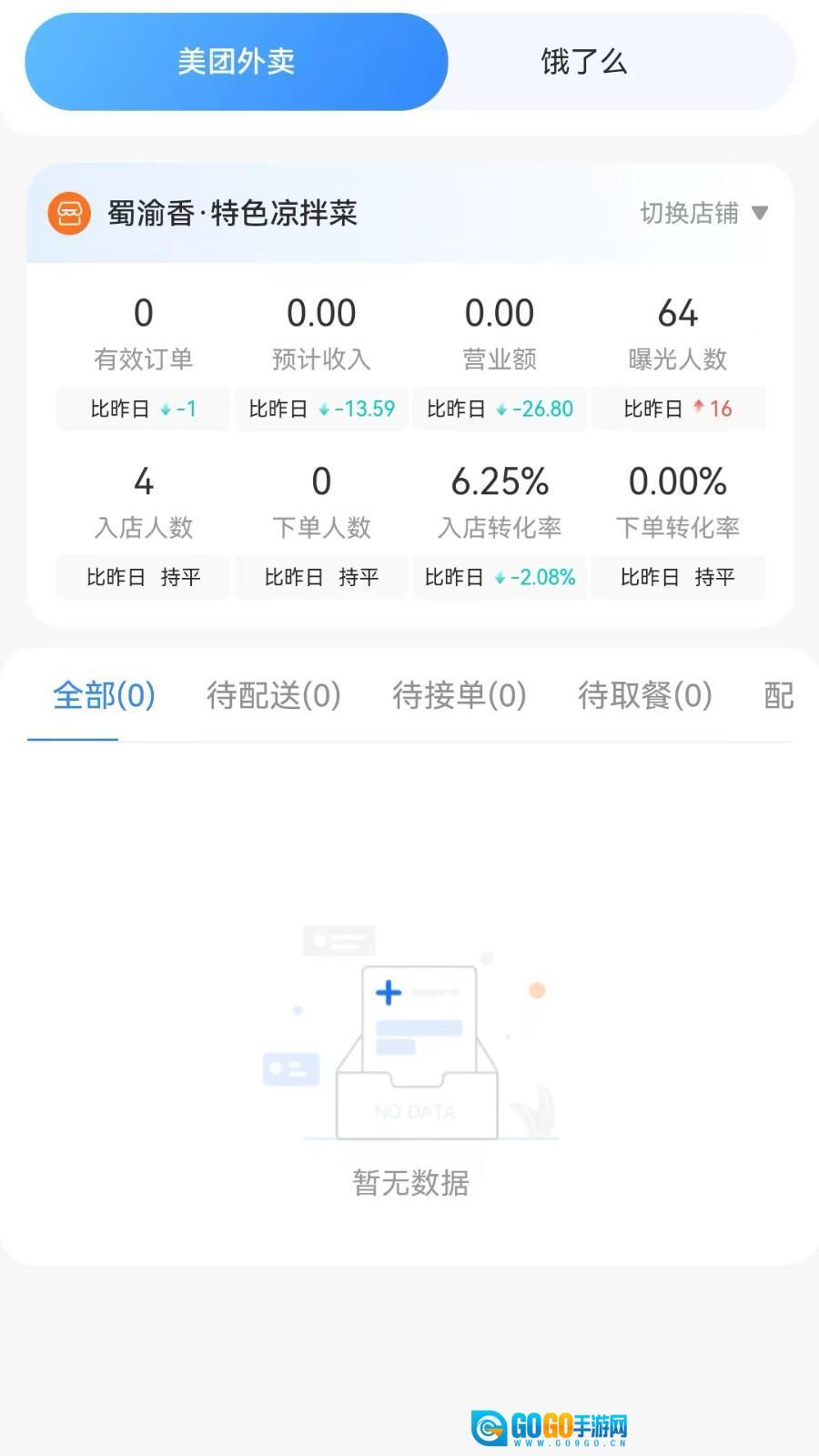View the 待接单(0) orders tab
Image resolution: width=819 pixels, height=1456 pixels.
[x=459, y=696]
